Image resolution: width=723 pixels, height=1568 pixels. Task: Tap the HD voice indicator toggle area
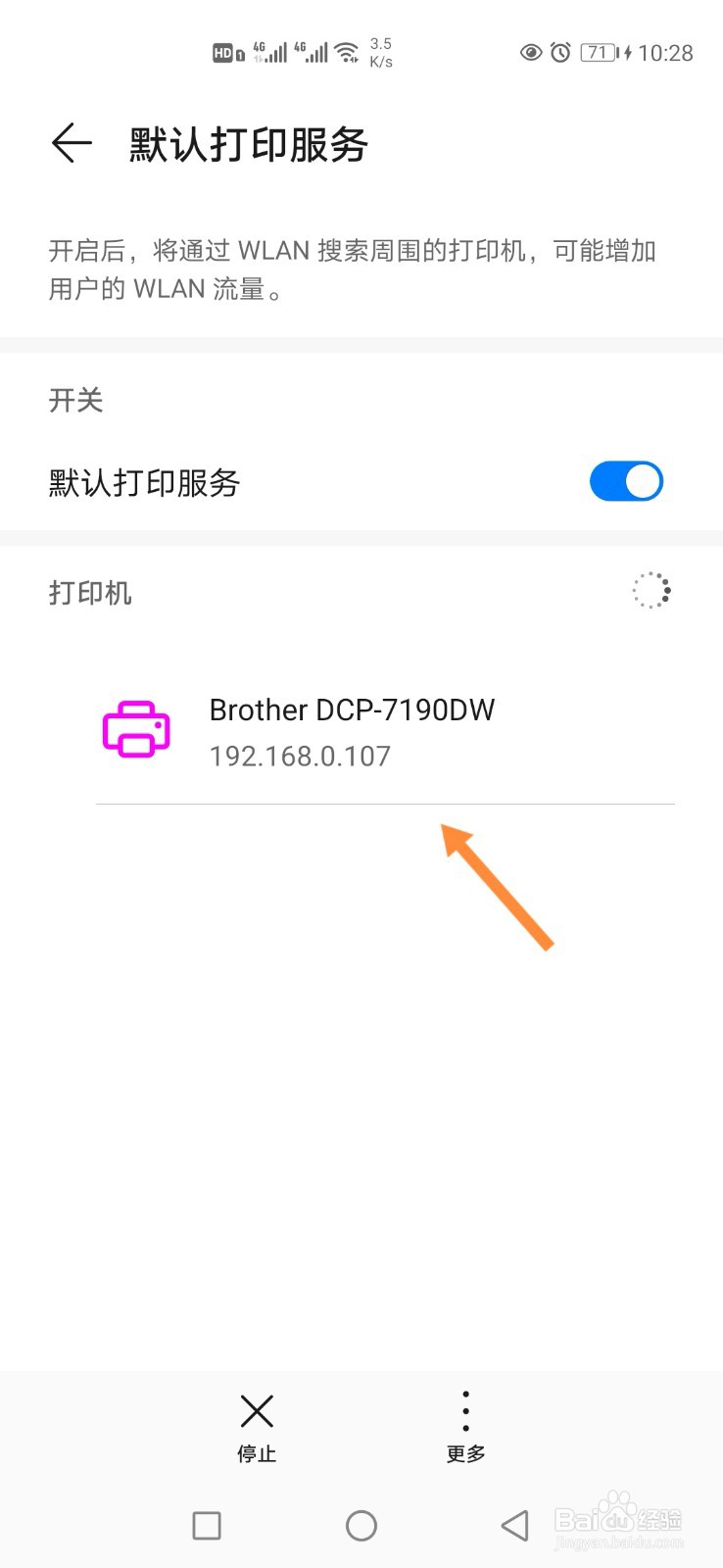(223, 53)
